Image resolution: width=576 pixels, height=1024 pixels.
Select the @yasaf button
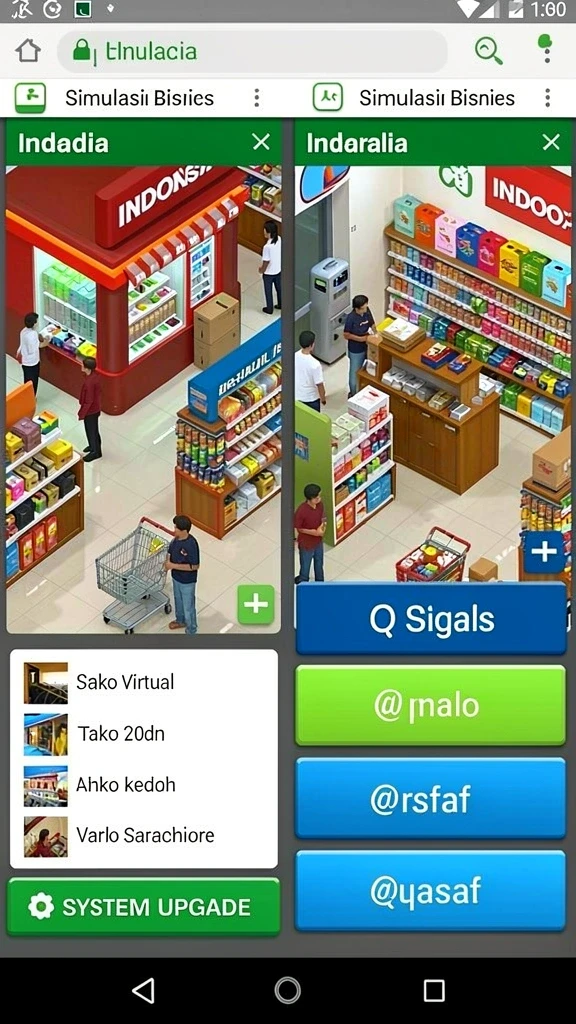[431, 890]
